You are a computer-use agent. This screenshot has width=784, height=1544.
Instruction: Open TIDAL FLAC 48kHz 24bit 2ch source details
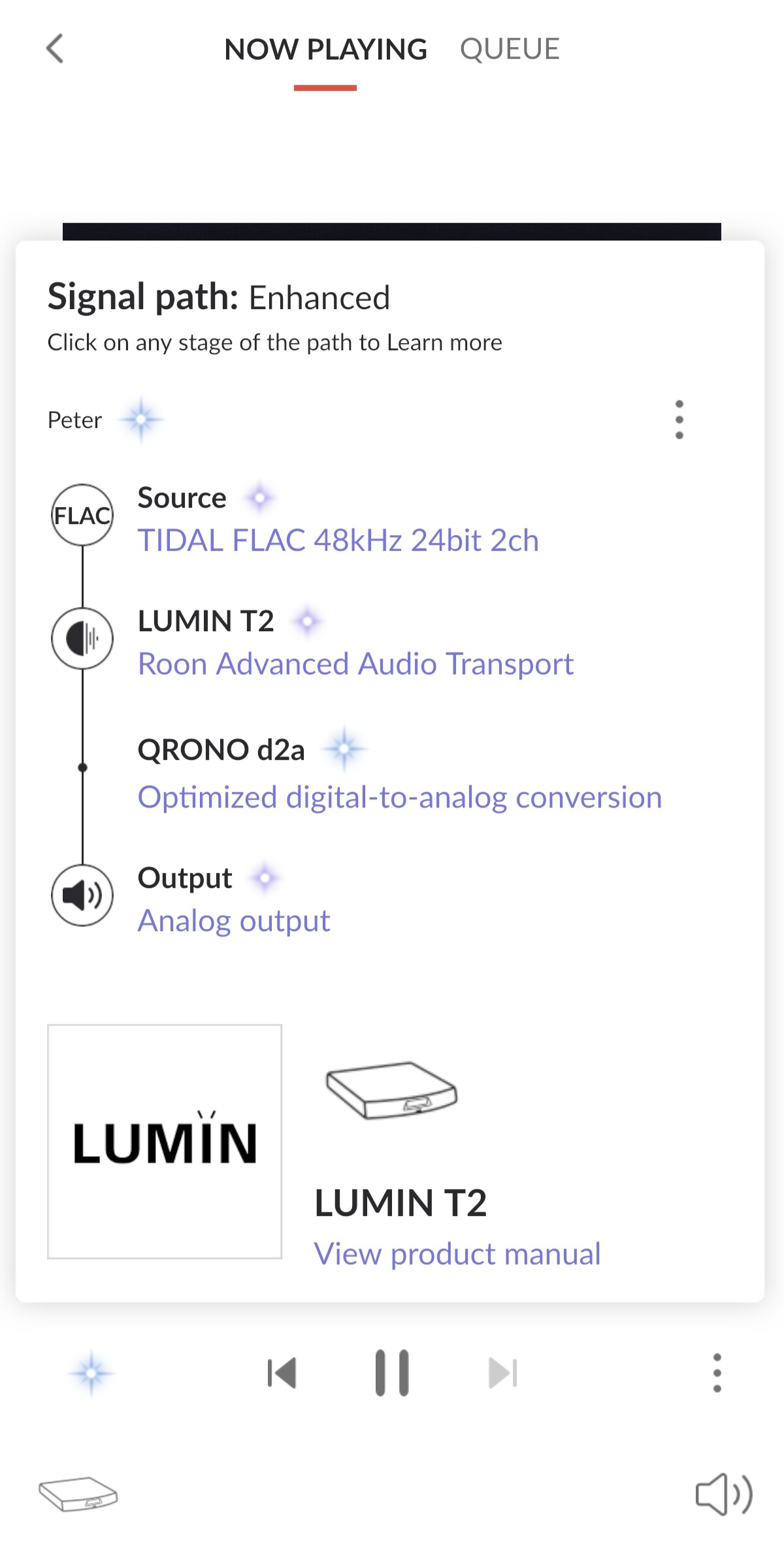coord(338,540)
